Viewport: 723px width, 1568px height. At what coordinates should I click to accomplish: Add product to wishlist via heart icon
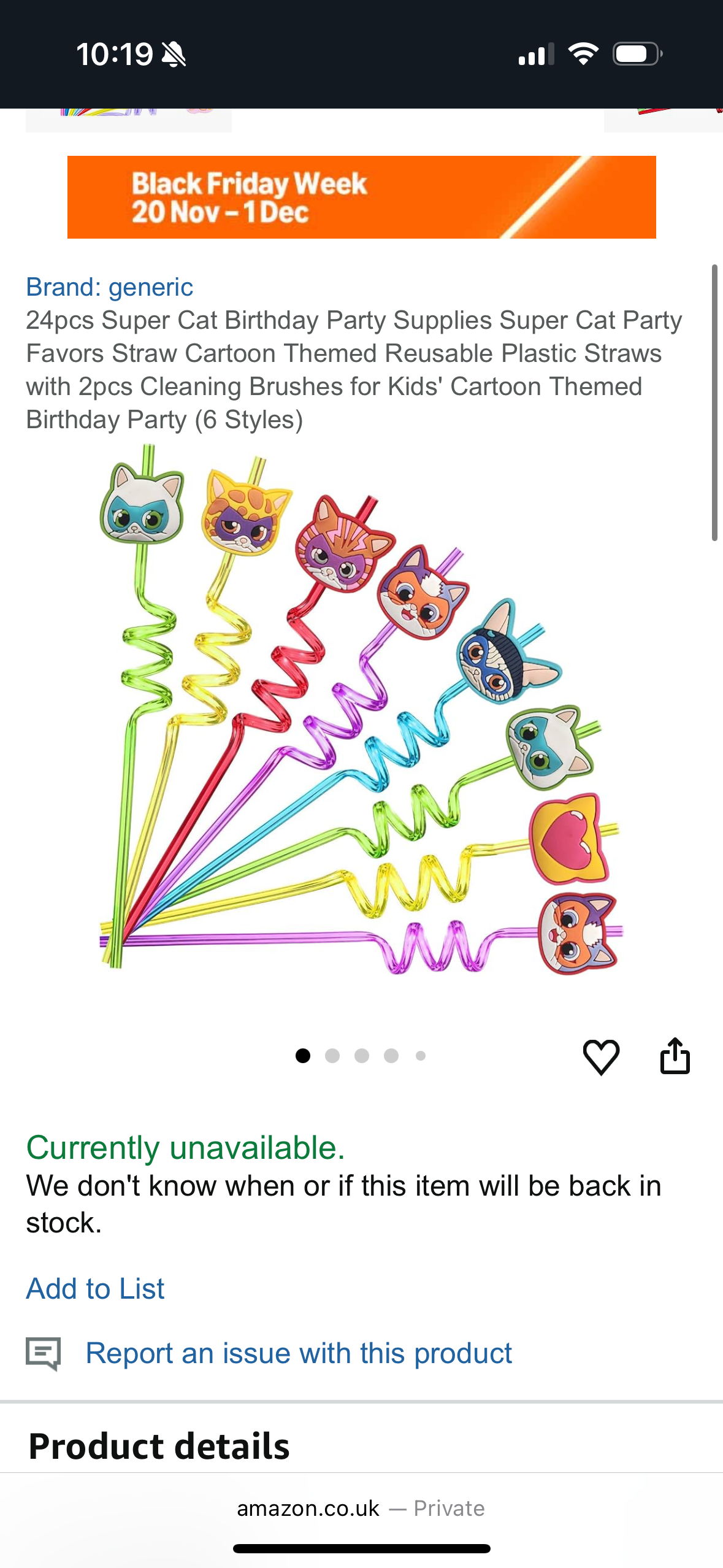(x=602, y=1056)
